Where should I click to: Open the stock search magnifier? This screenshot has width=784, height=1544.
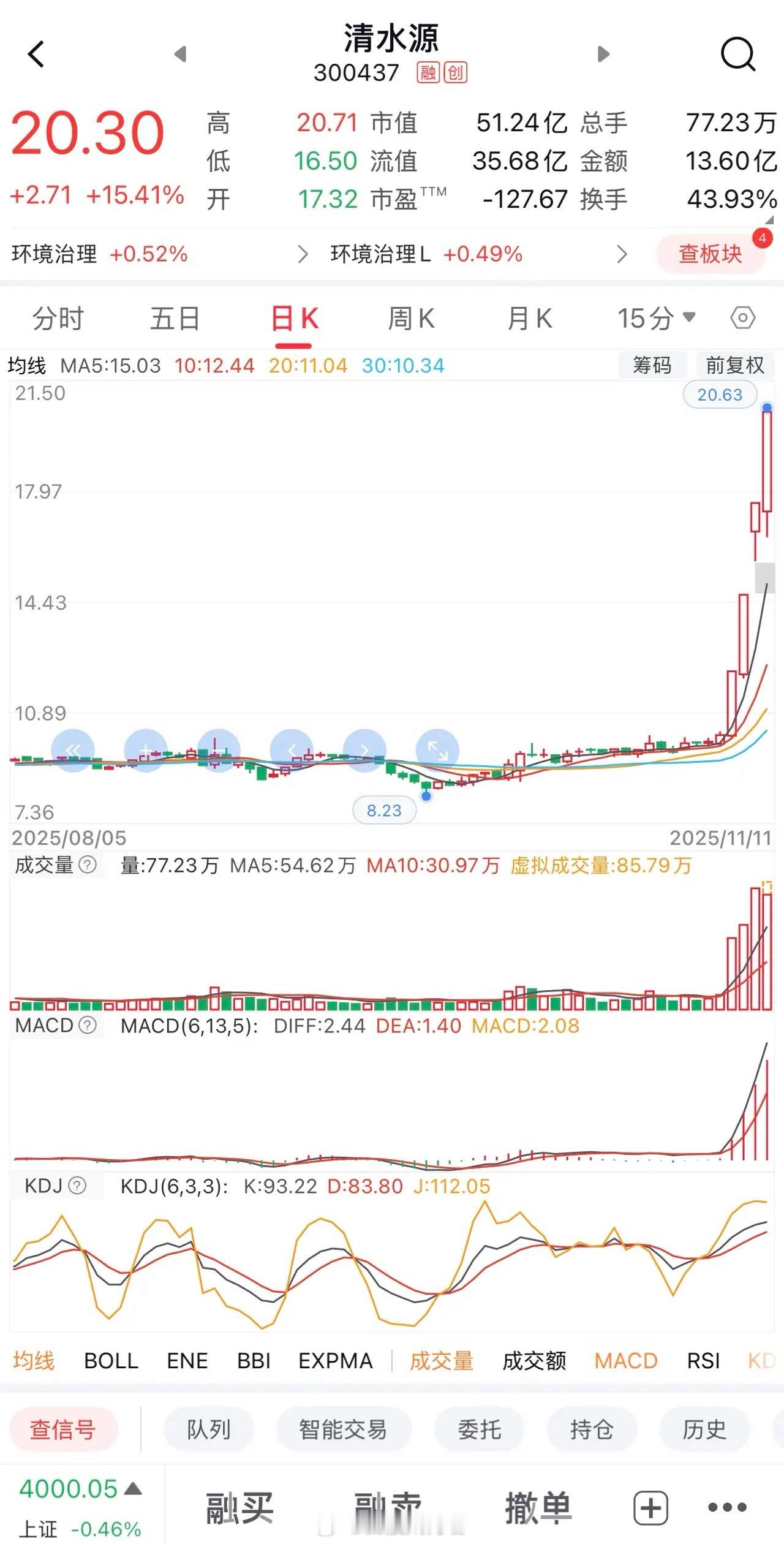(x=738, y=54)
